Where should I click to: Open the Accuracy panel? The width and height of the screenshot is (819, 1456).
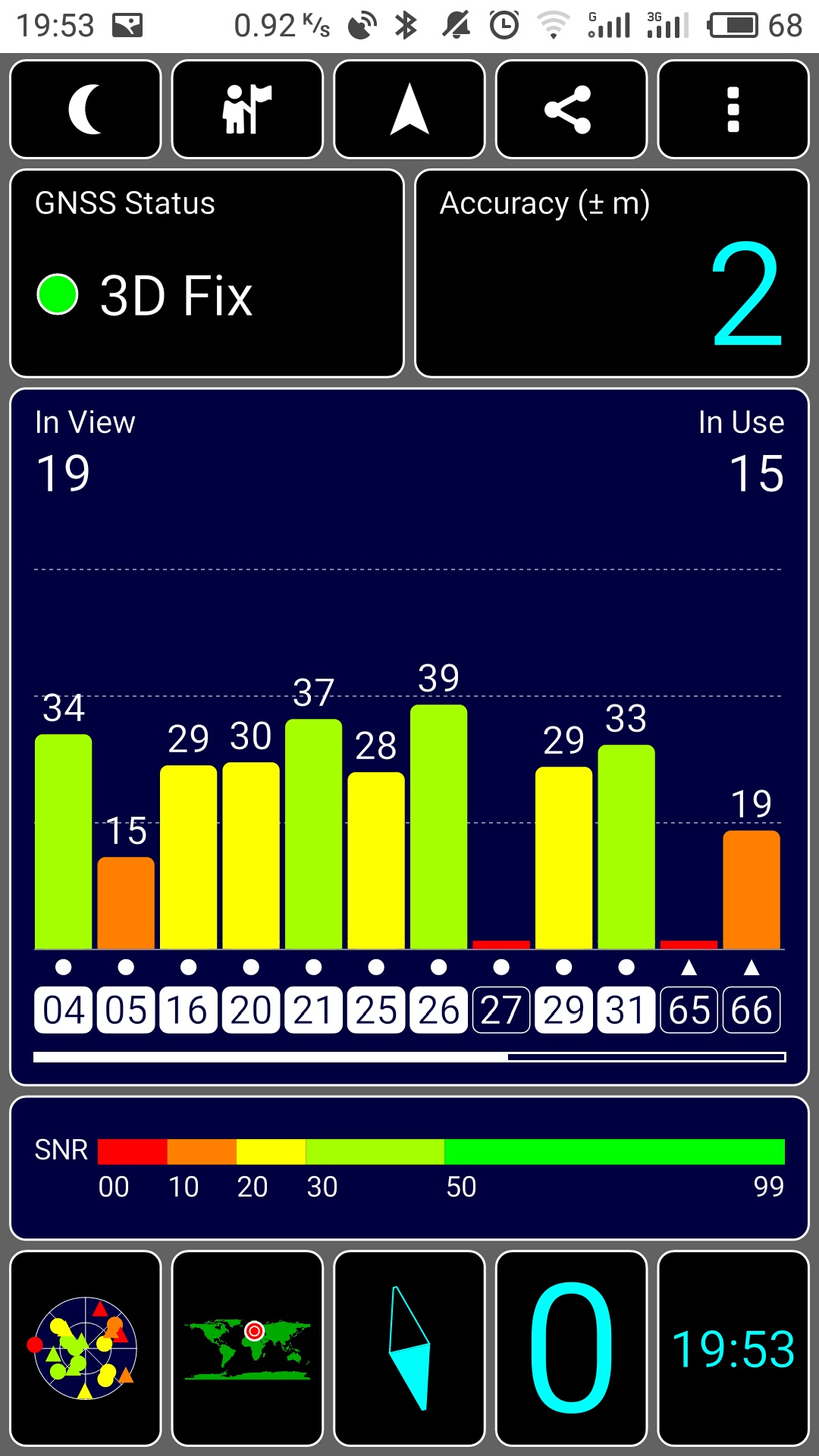(x=612, y=273)
